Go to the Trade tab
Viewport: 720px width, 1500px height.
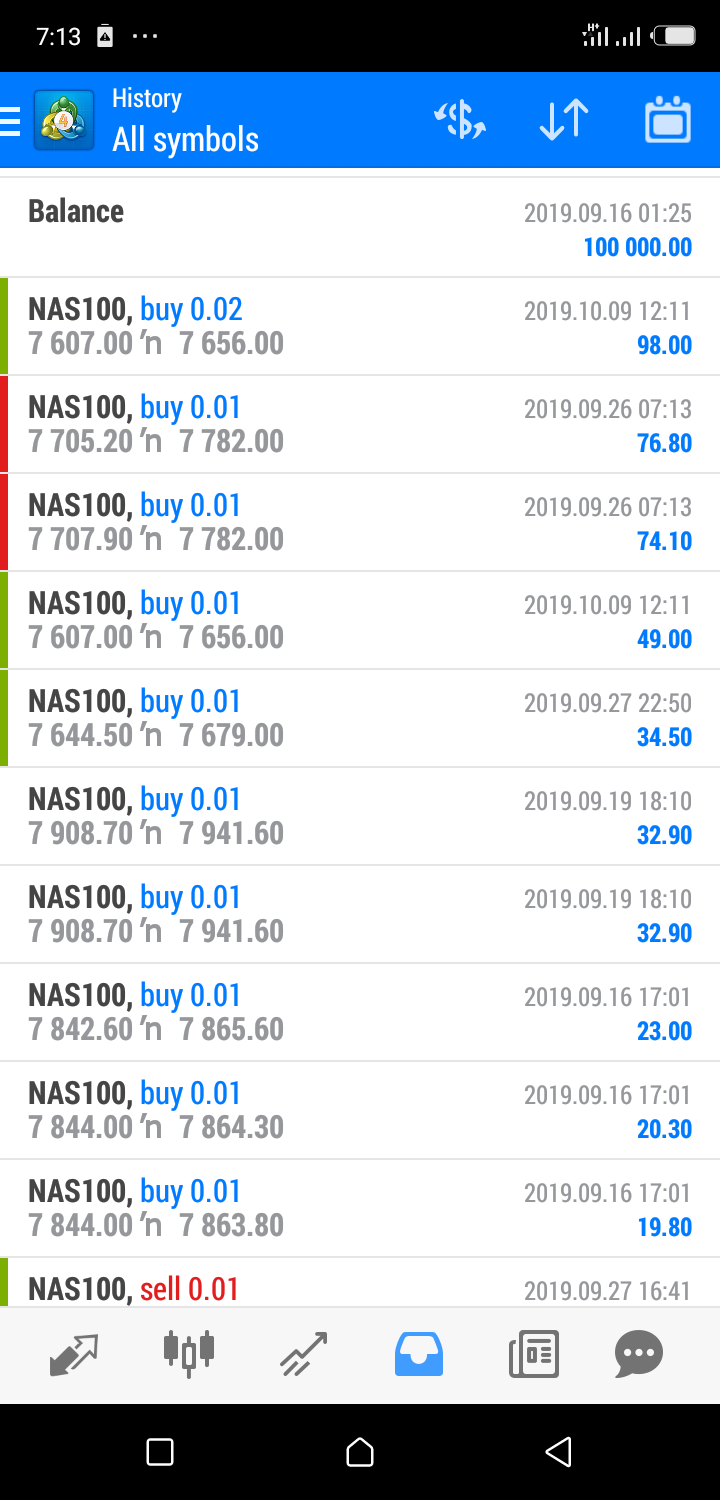tap(304, 1354)
